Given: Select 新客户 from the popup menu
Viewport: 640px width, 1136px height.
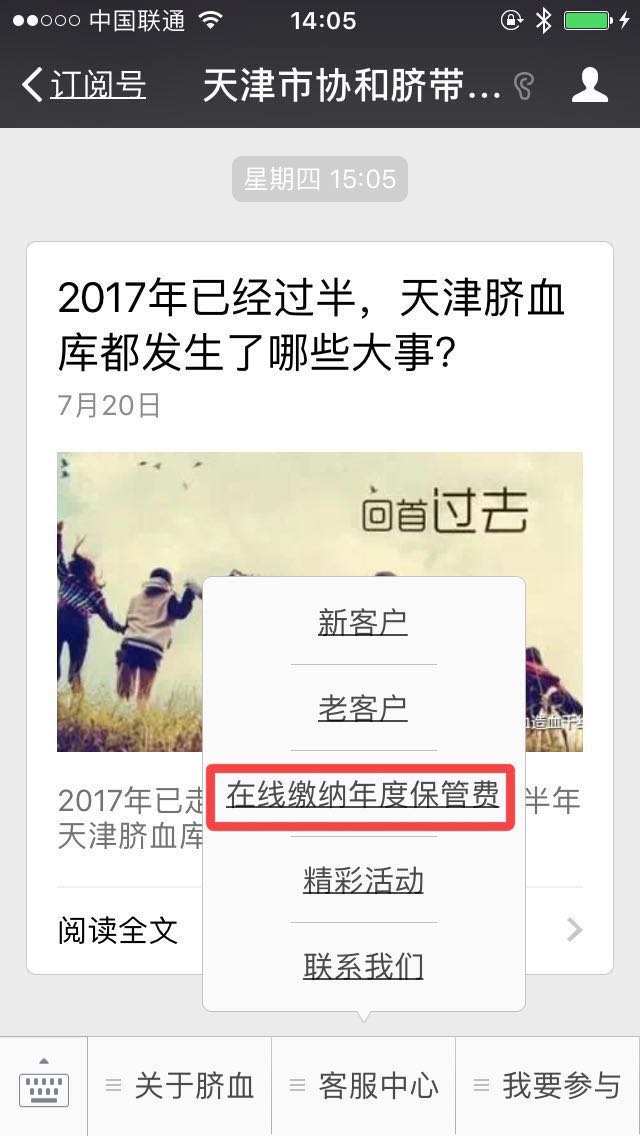Looking at the screenshot, I should pos(363,623).
